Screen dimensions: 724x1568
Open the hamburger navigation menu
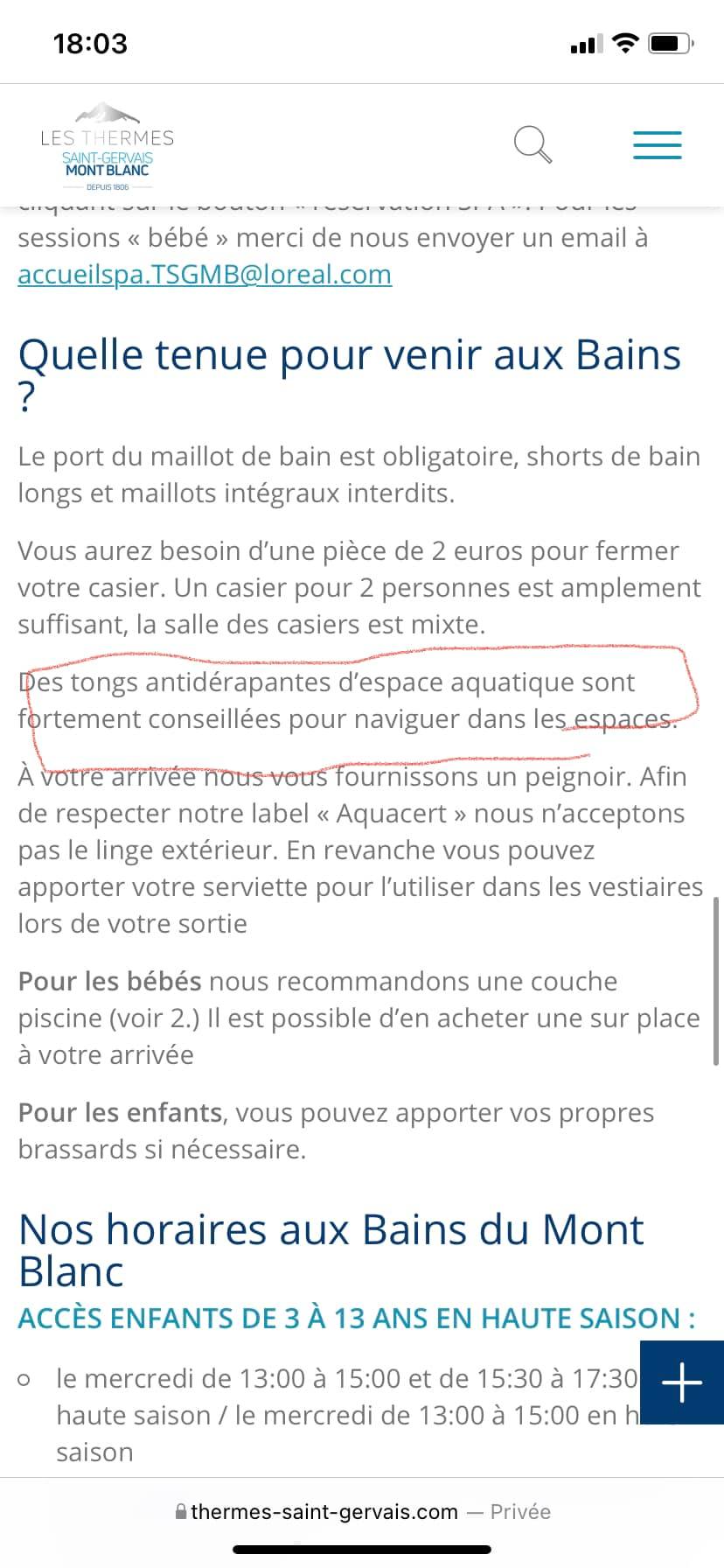(657, 144)
